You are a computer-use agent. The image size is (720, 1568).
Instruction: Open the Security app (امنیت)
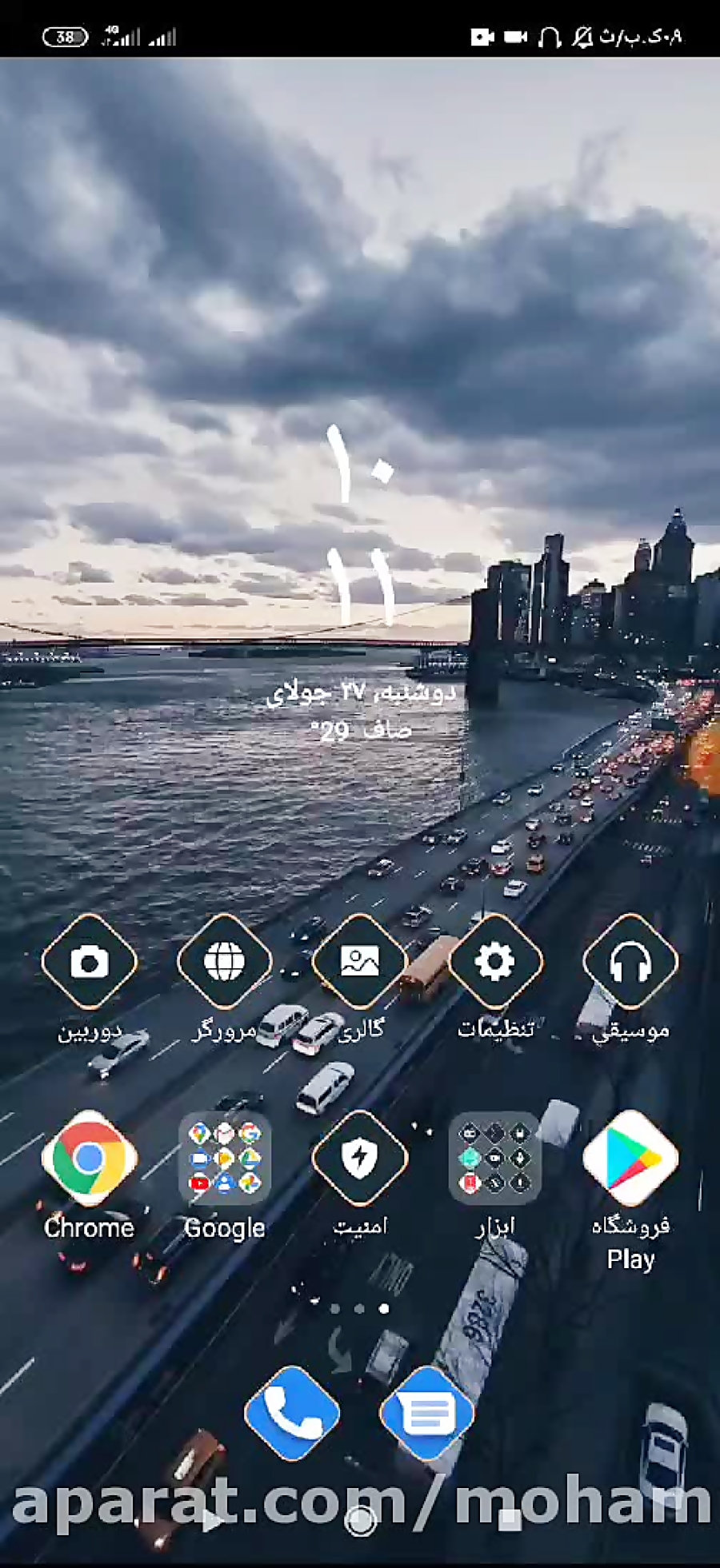360,1158
